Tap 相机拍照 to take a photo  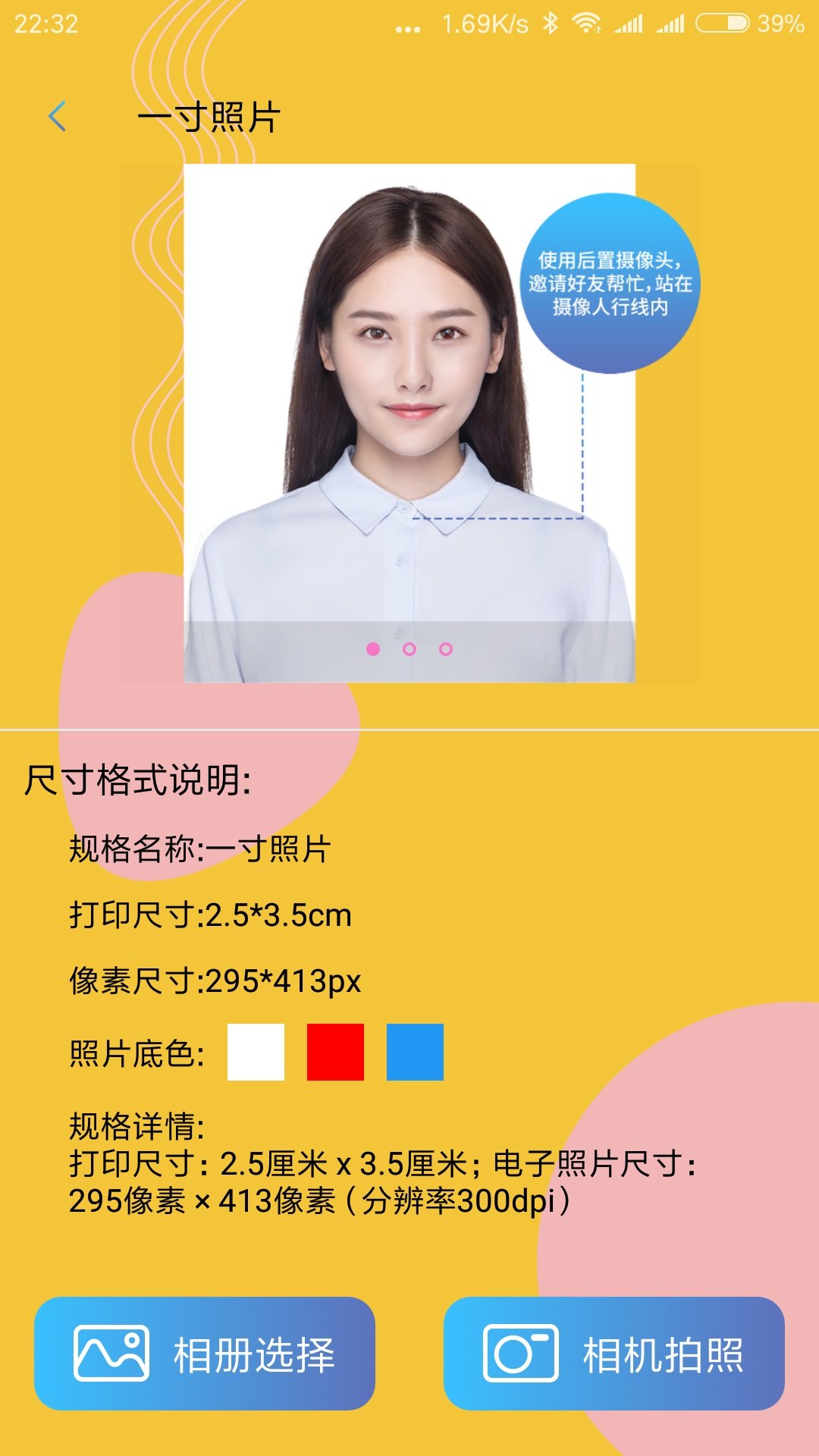pos(614,1354)
